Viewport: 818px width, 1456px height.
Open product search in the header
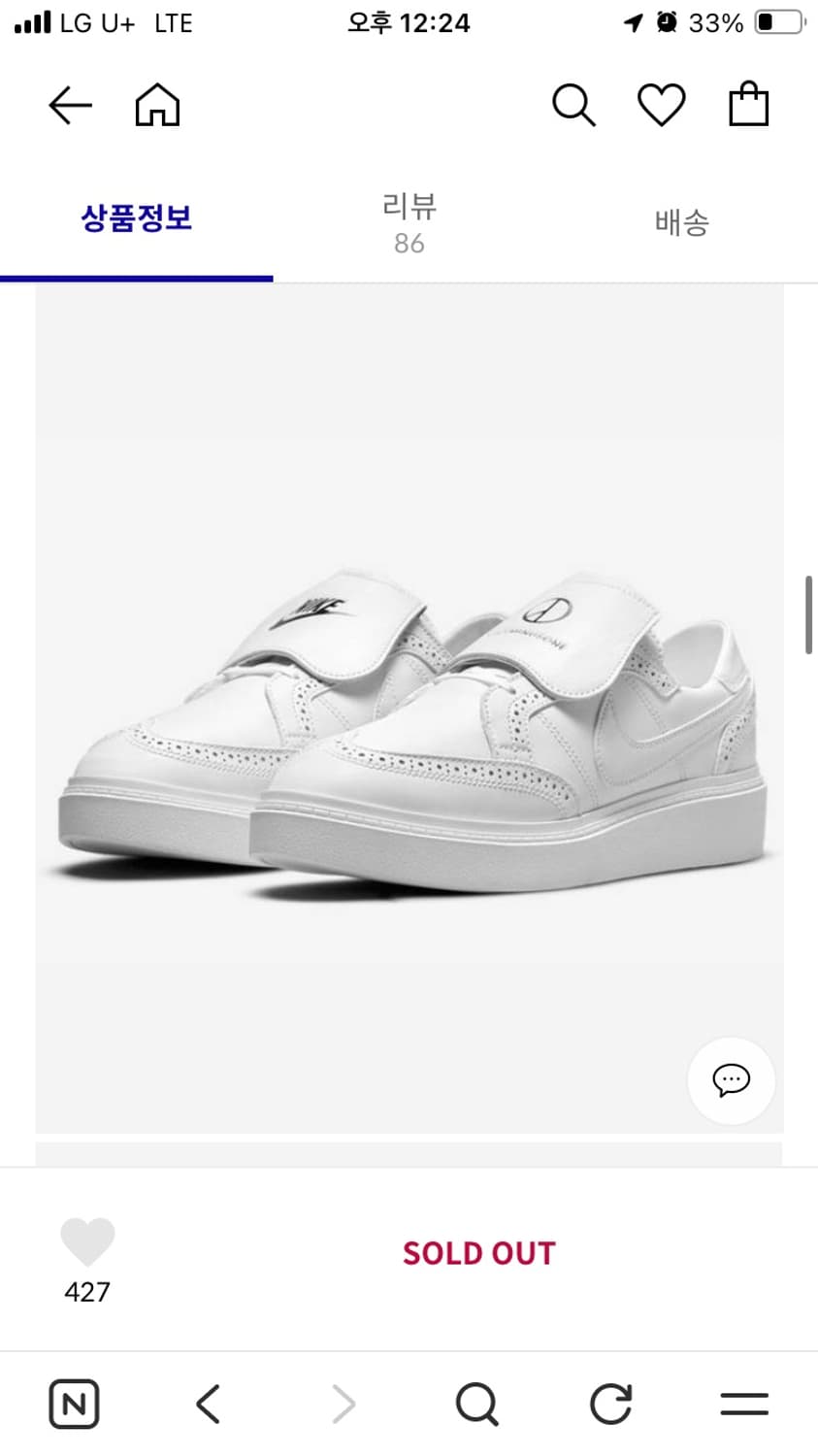coord(573,105)
